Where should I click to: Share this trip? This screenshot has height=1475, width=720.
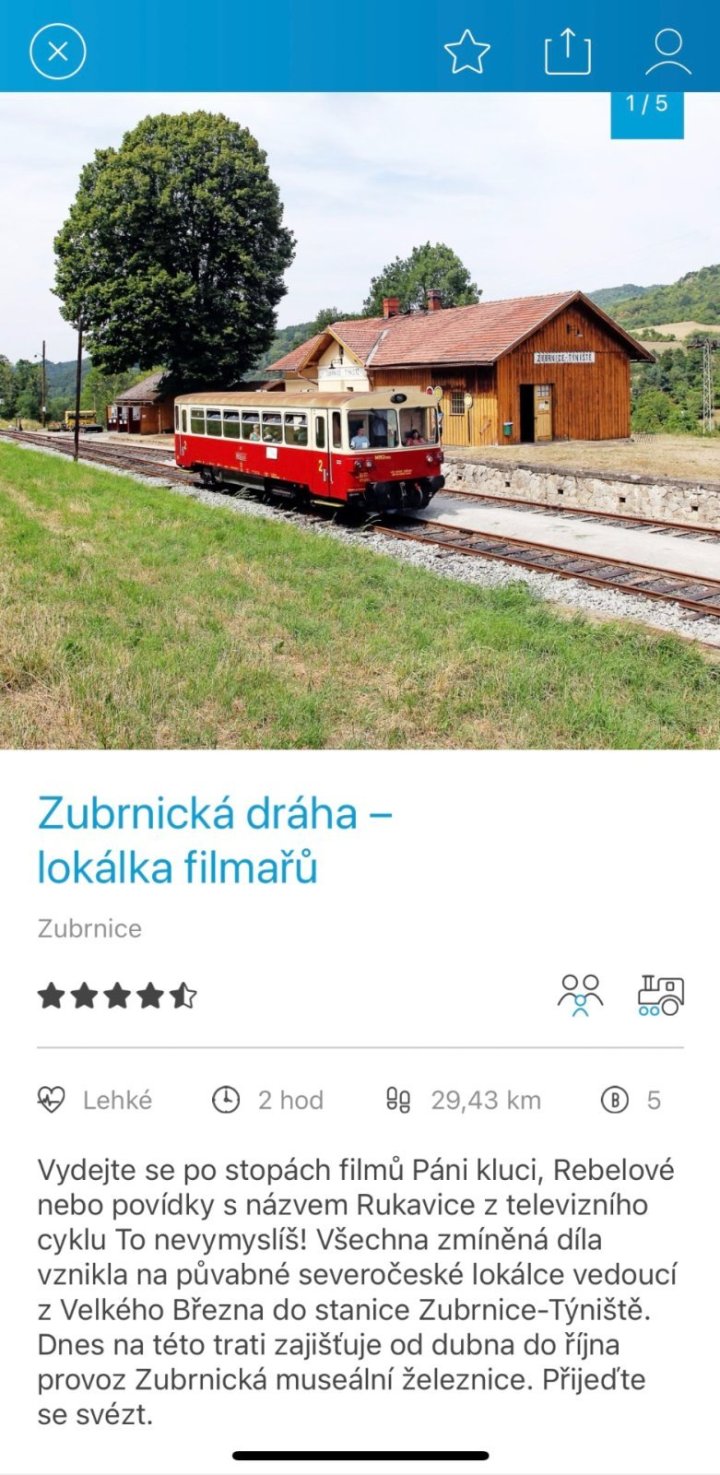567,51
